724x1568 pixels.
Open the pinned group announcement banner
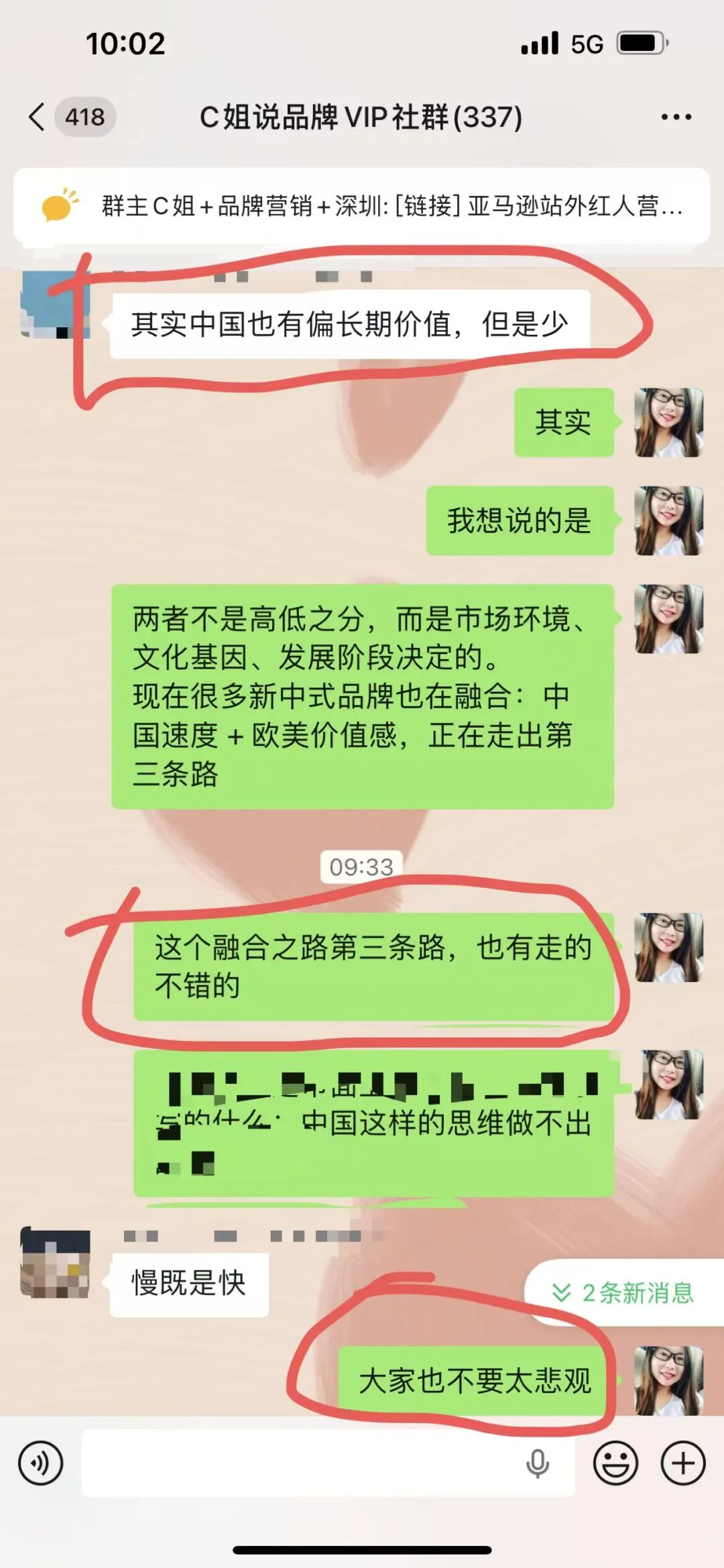(x=362, y=205)
